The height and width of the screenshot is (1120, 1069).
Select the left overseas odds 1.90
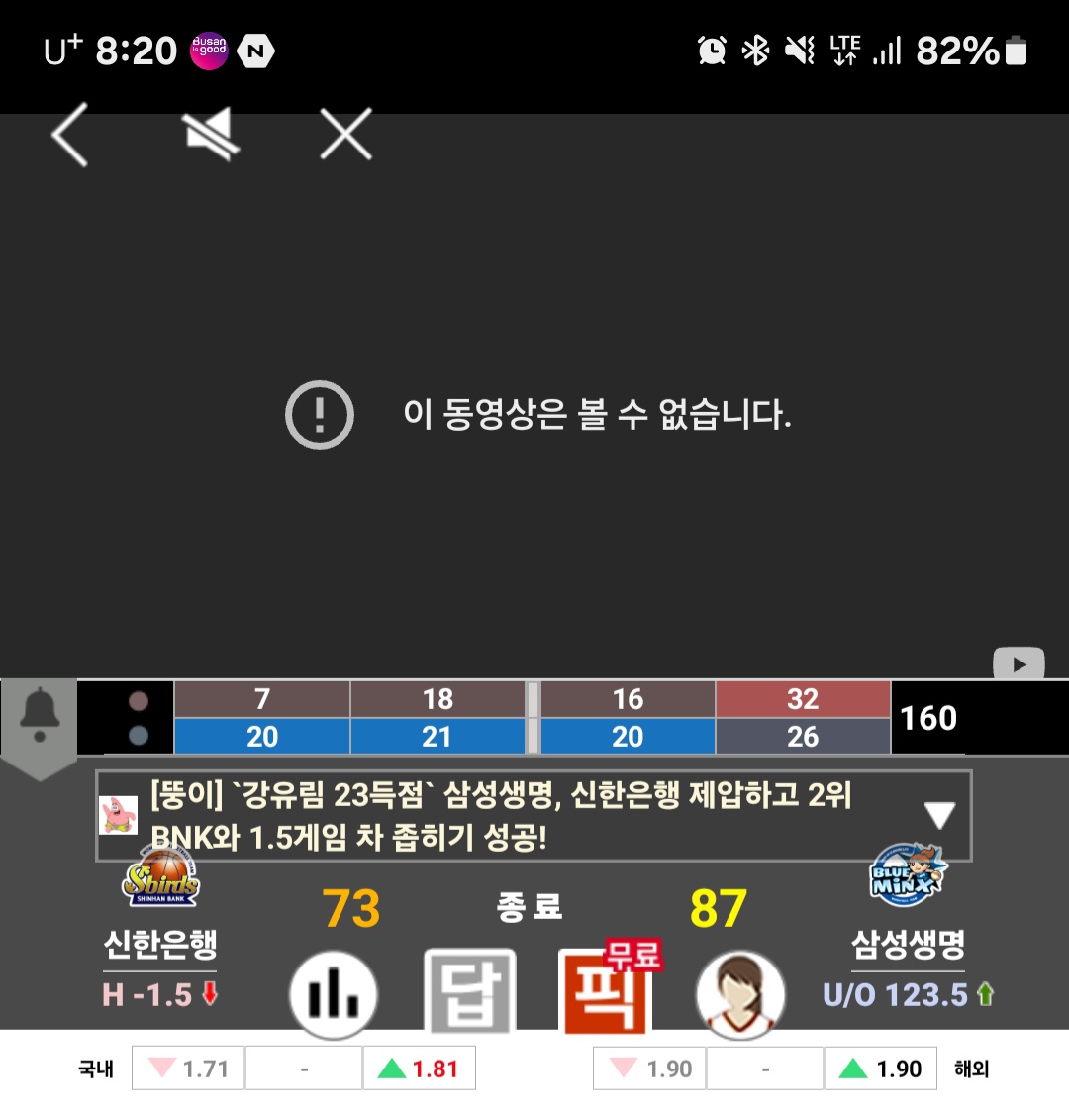pos(650,1069)
